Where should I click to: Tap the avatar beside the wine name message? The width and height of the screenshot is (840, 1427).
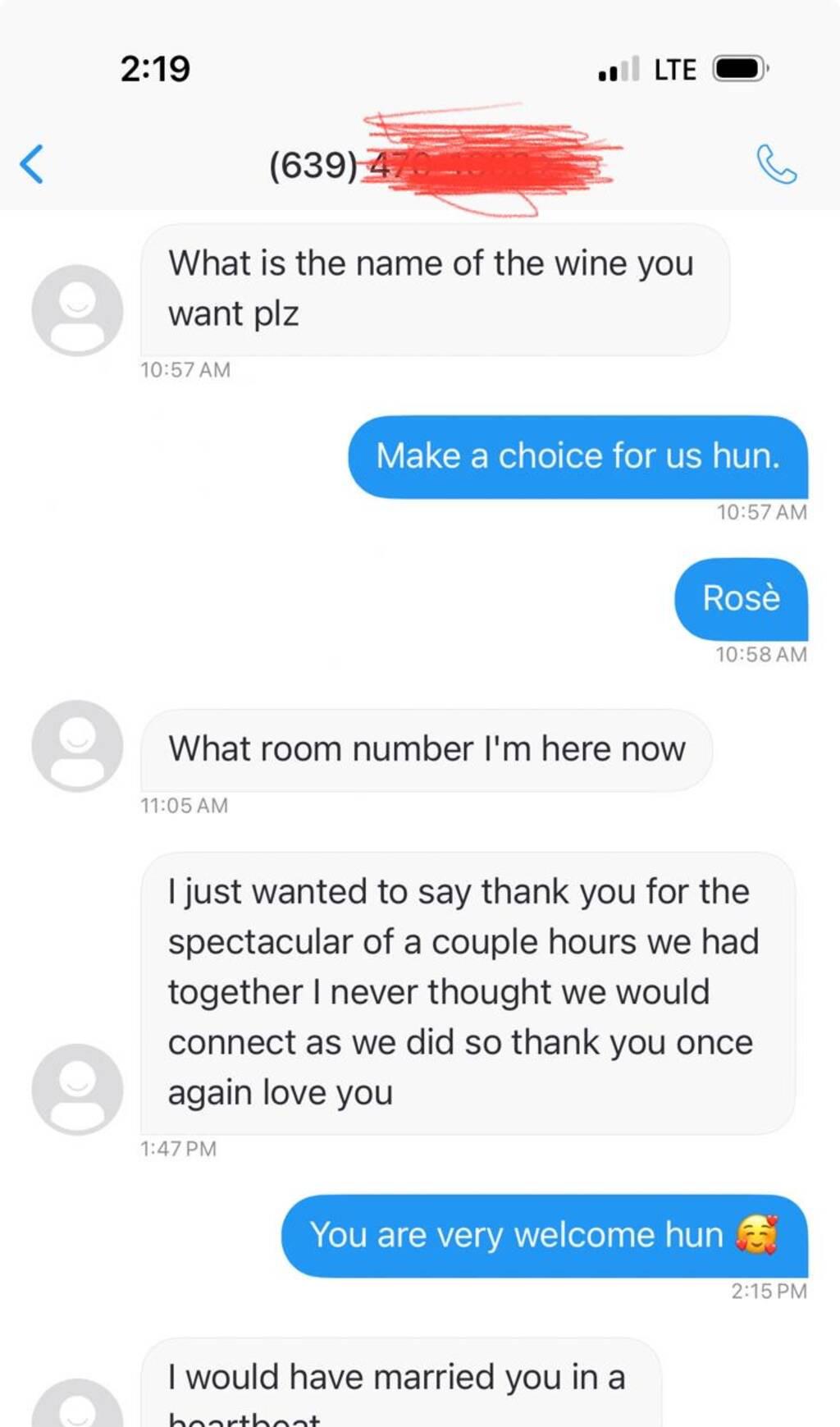(77, 310)
